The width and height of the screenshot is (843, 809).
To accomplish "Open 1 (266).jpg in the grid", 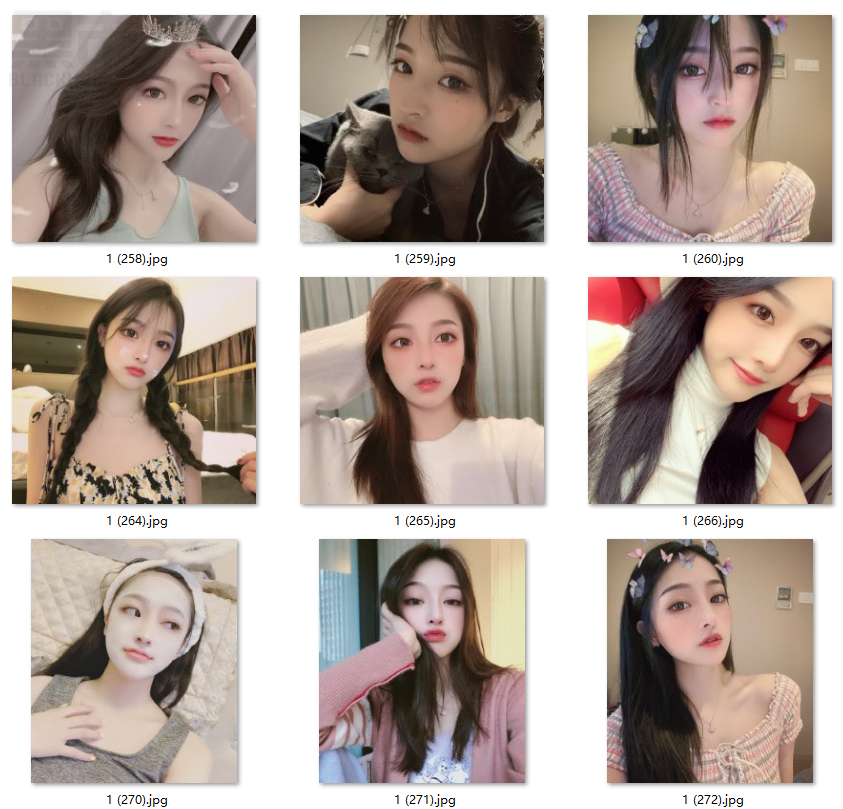I will 710,390.
